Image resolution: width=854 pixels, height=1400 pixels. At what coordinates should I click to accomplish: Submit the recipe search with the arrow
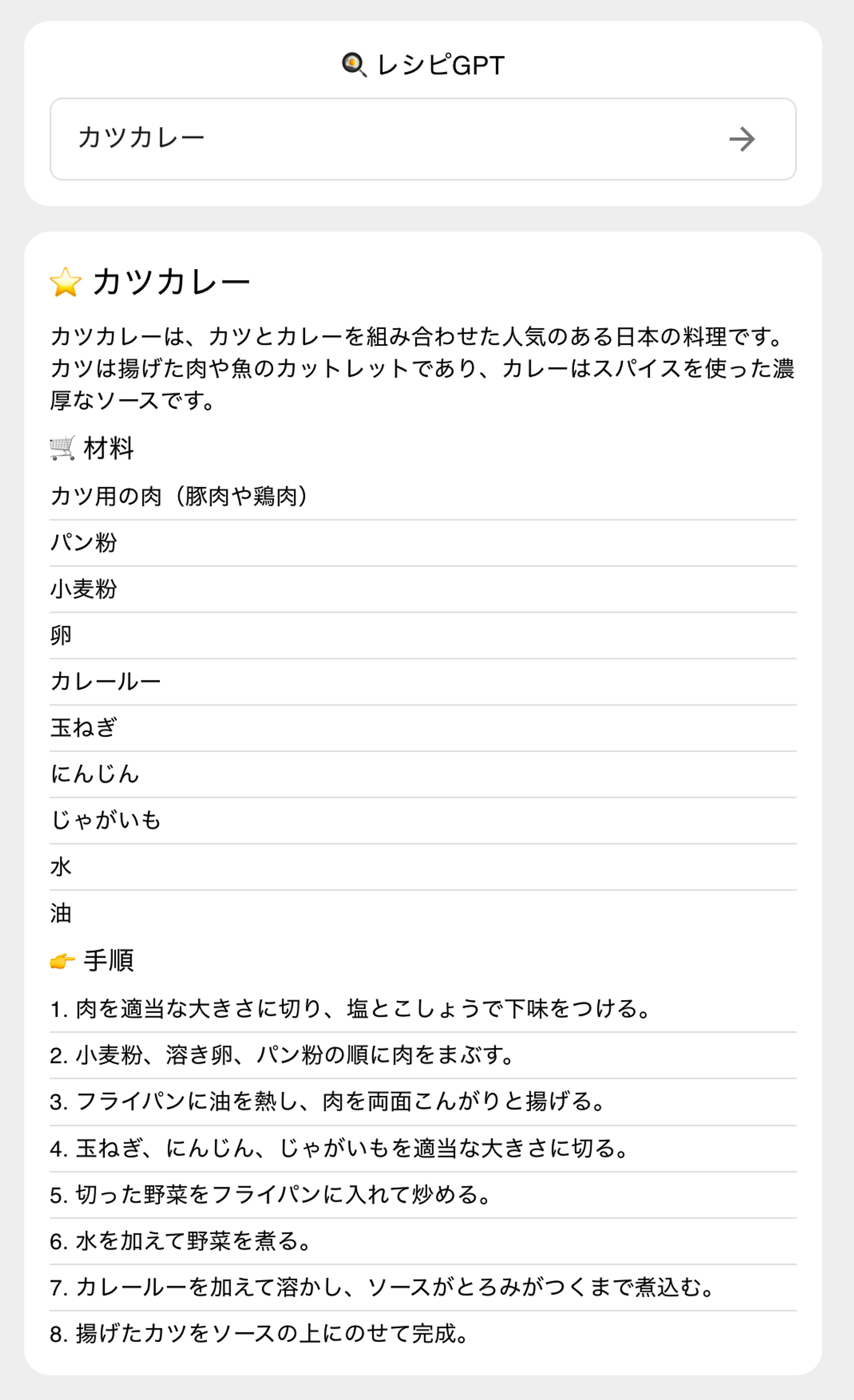[x=742, y=139]
